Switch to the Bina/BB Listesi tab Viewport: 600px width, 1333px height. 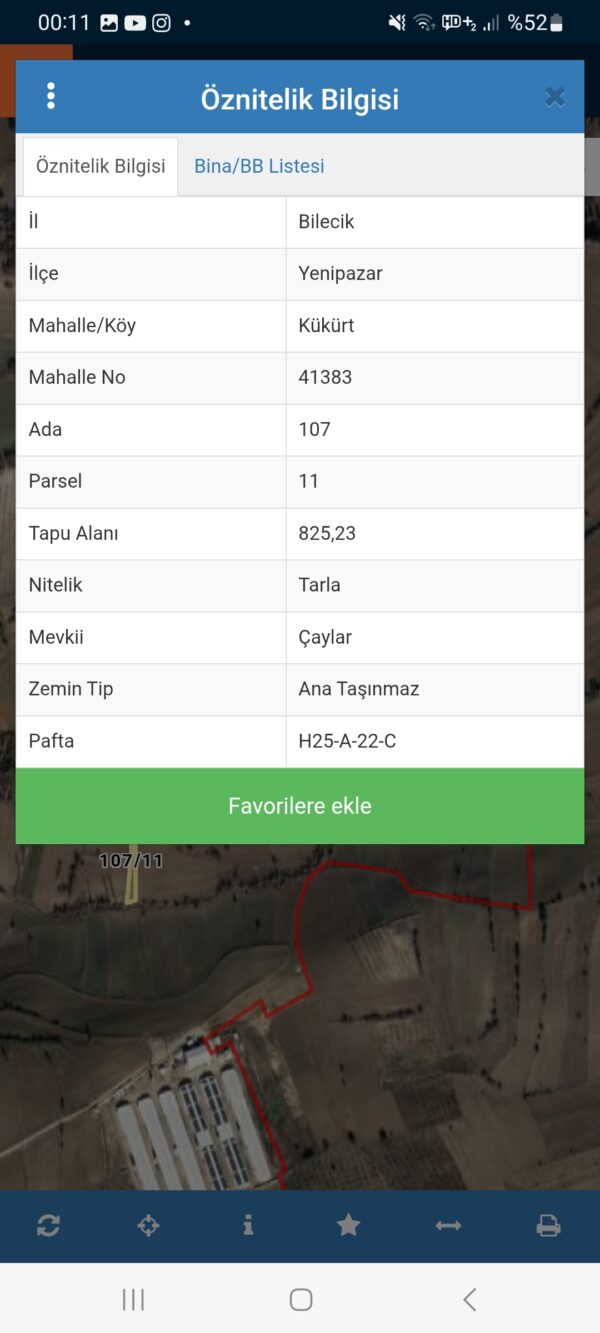pyautogui.click(x=259, y=166)
